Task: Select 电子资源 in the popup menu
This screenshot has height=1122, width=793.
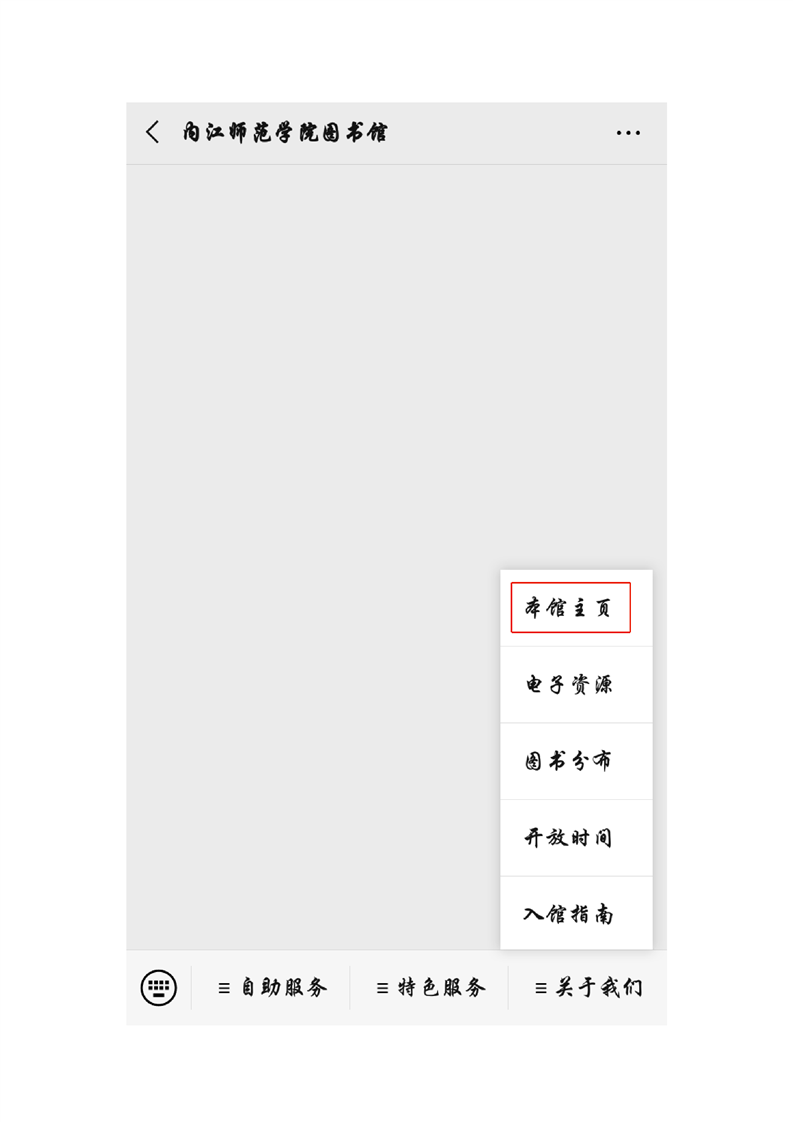Action: (570, 685)
